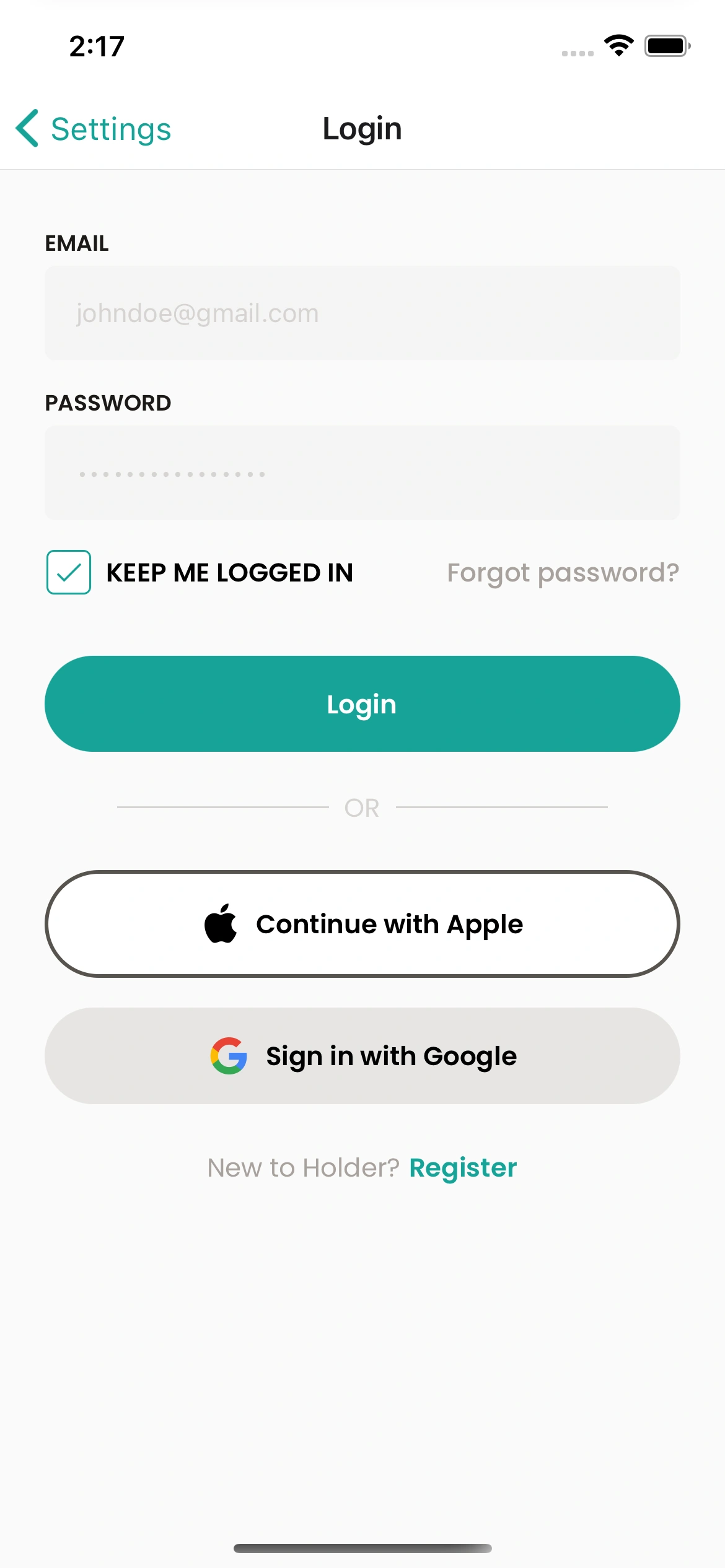Continue with Apple sign-in
The width and height of the screenshot is (725, 1568).
[362, 924]
